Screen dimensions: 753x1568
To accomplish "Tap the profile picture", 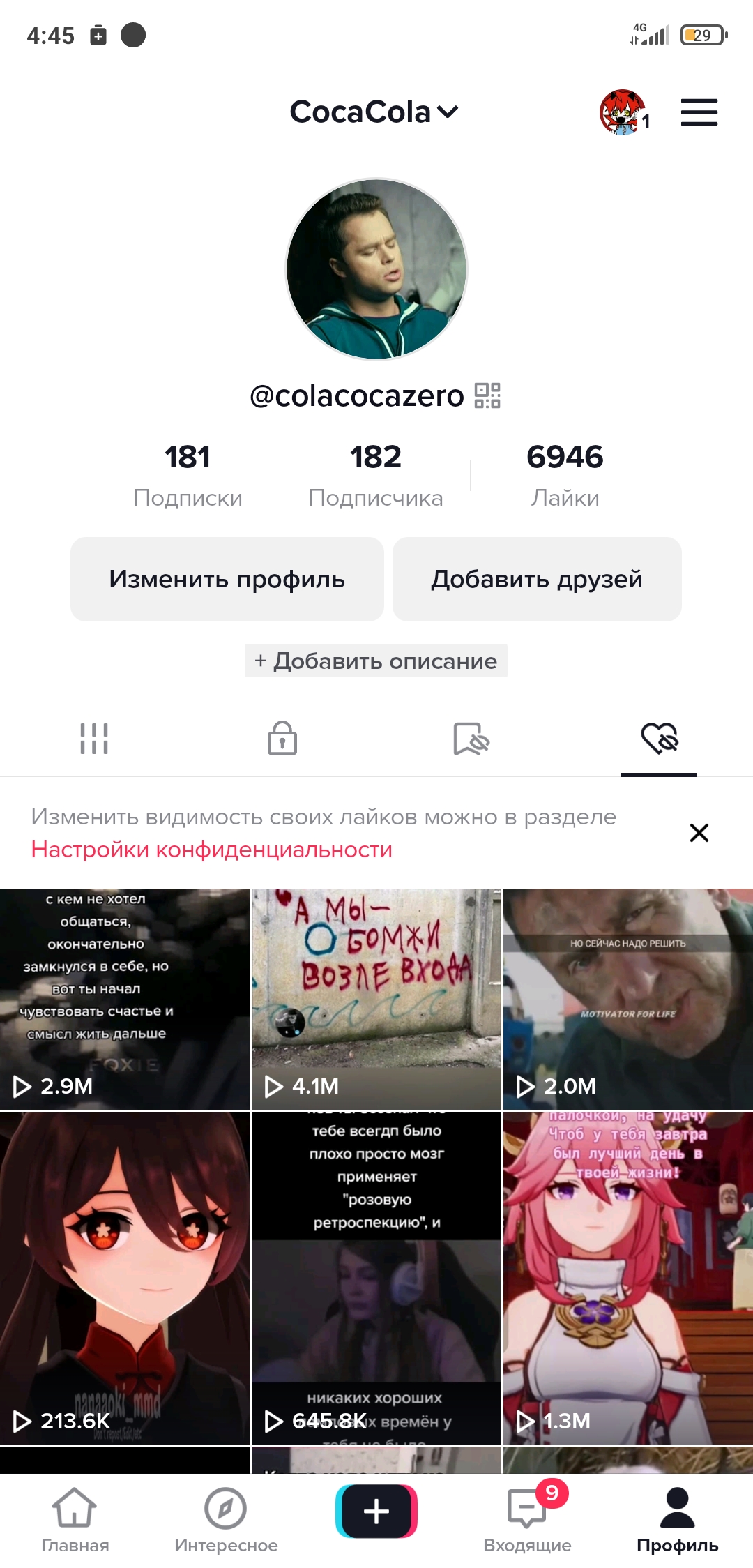I will click(376, 269).
